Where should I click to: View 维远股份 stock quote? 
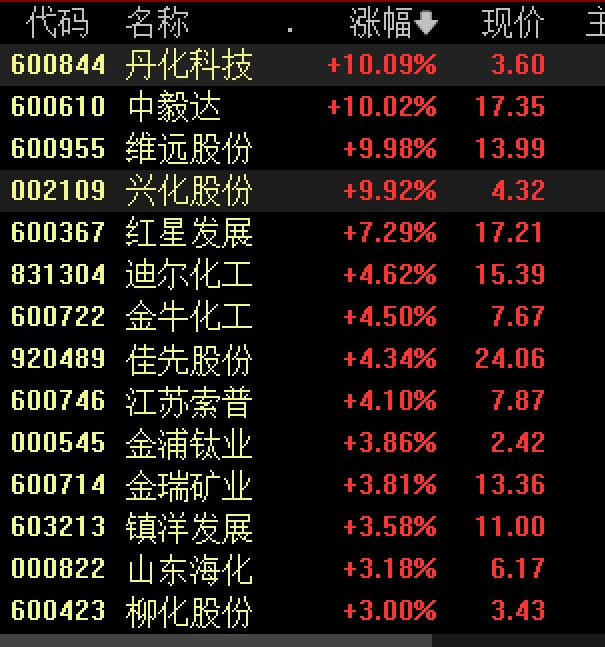click(x=190, y=149)
